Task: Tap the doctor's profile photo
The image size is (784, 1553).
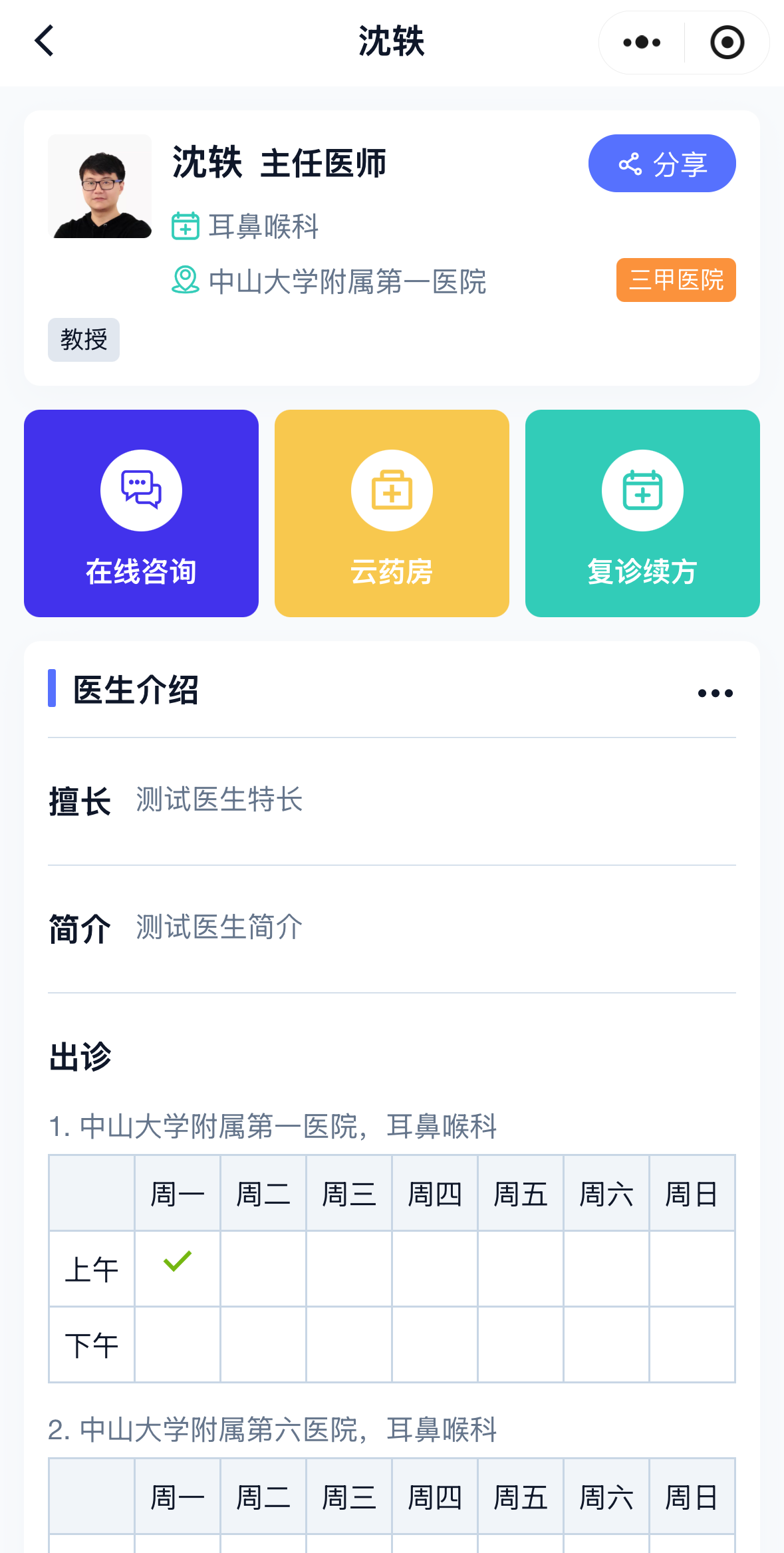Action: [100, 187]
